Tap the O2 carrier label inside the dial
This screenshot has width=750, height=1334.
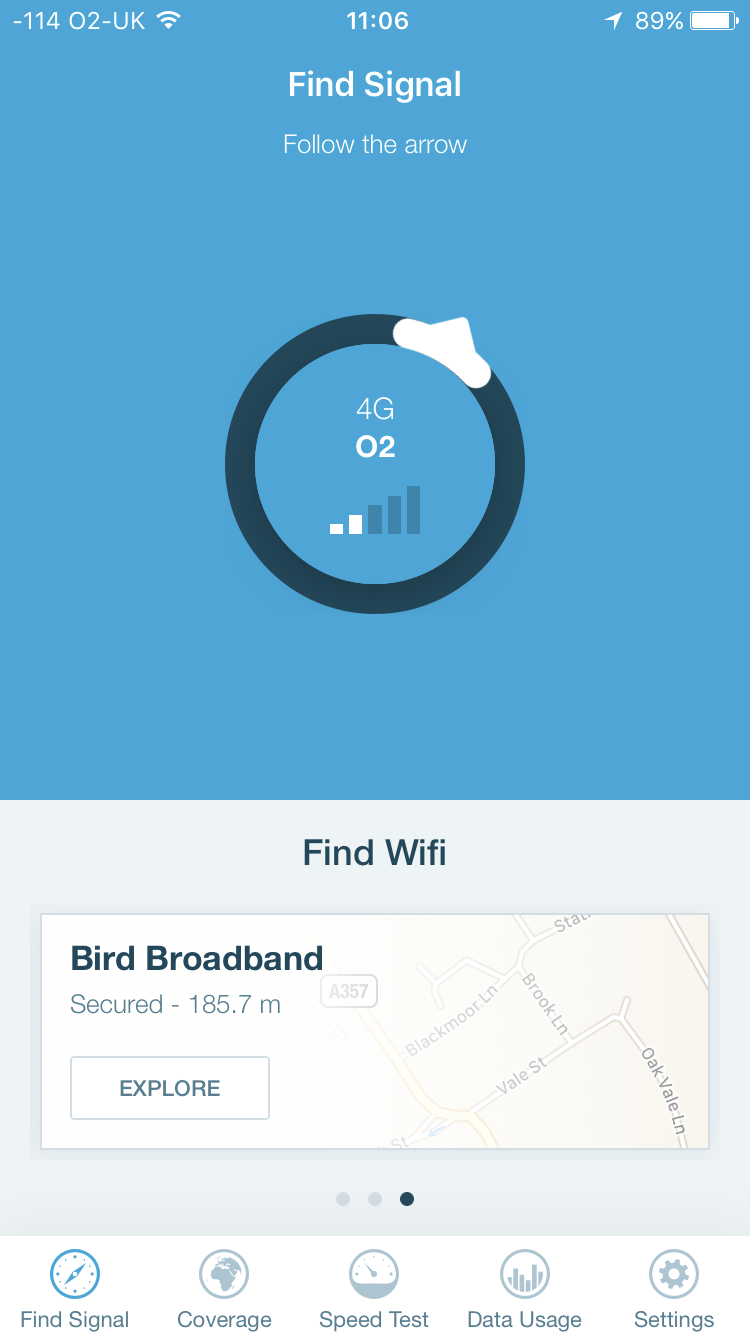point(377,446)
